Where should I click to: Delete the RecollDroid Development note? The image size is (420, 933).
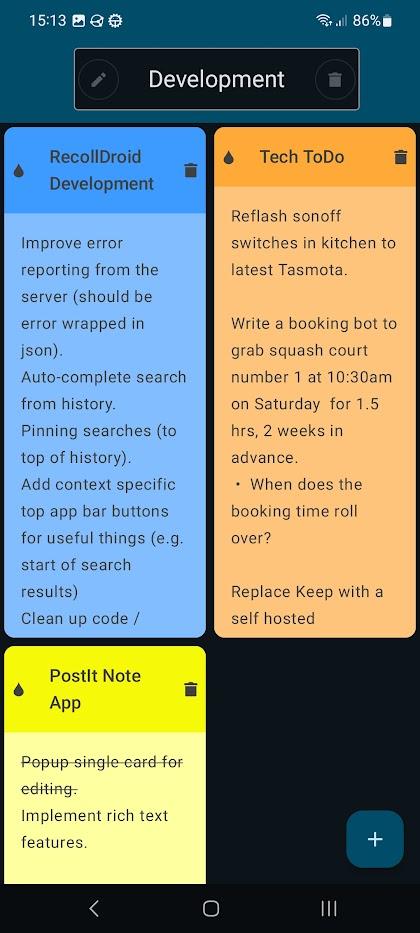[190, 171]
